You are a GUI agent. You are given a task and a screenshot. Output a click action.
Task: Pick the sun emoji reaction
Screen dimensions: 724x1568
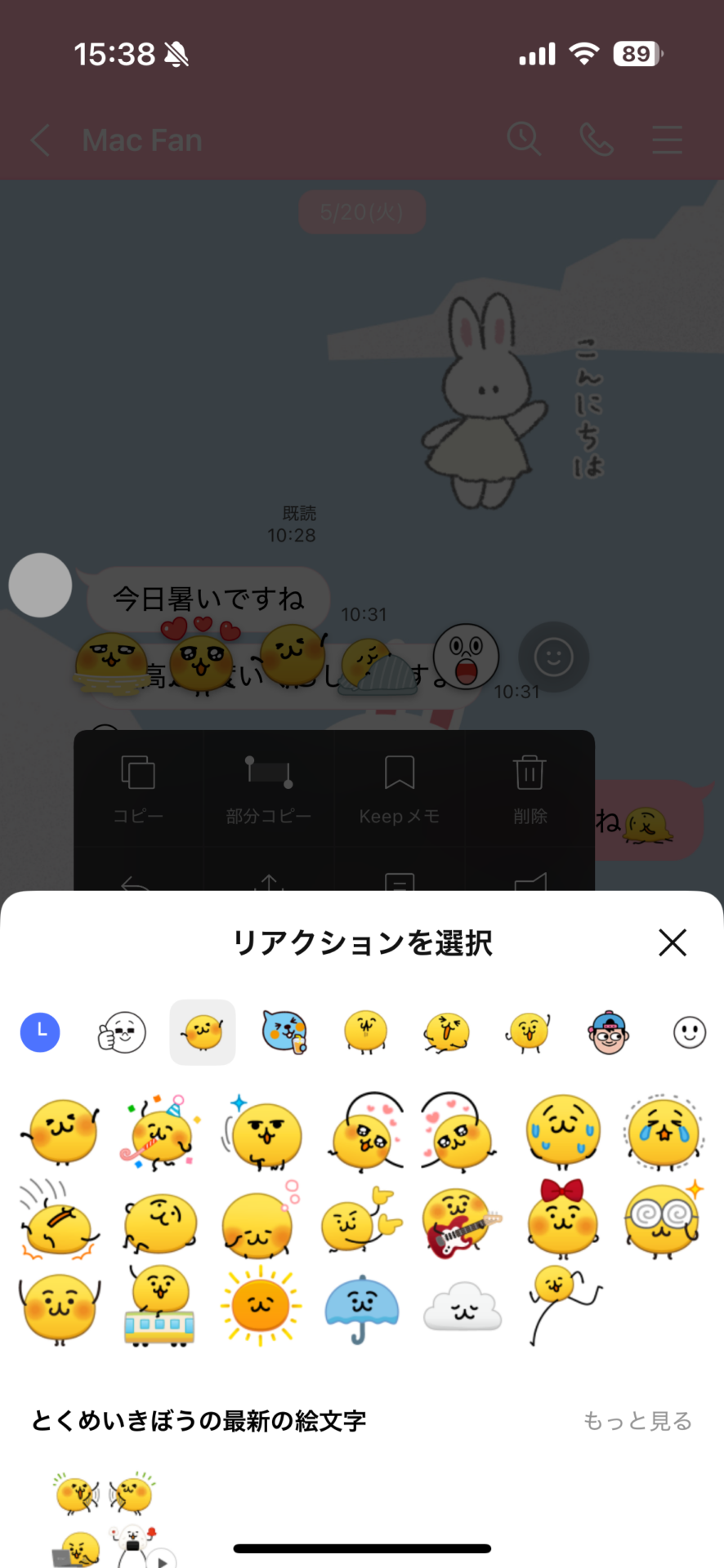tap(260, 1305)
